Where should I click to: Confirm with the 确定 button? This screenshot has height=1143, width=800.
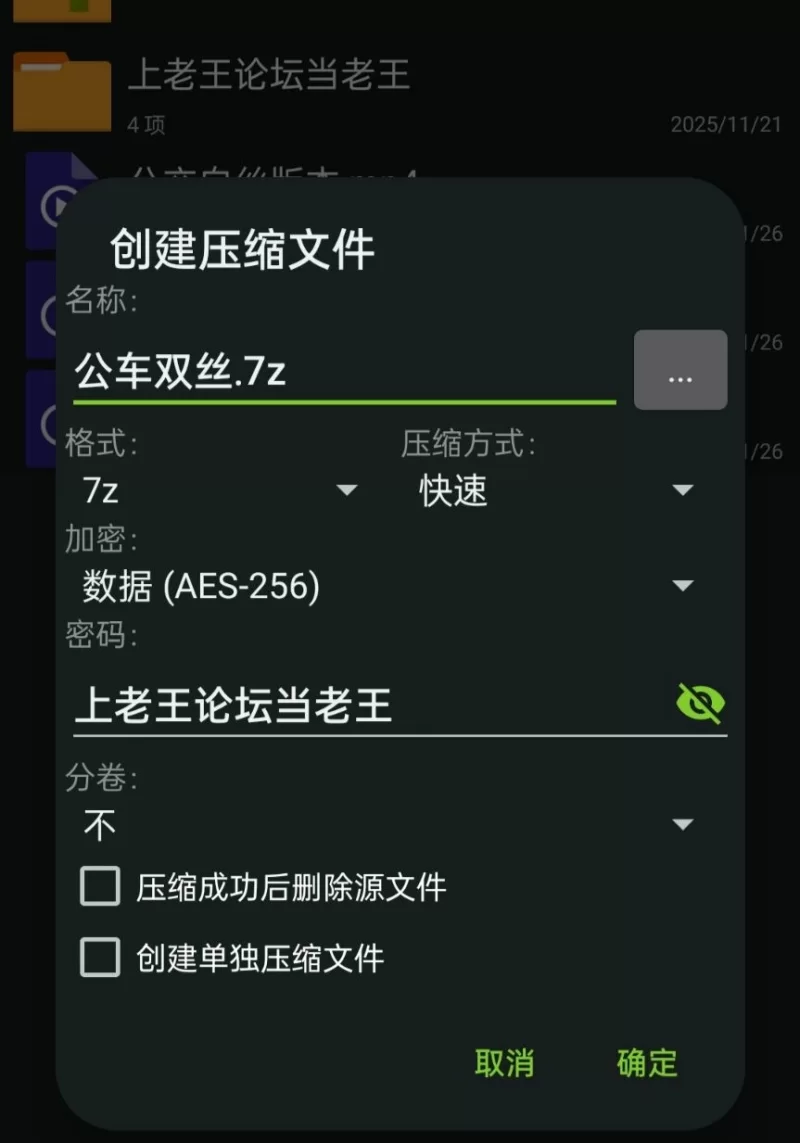647,1063
